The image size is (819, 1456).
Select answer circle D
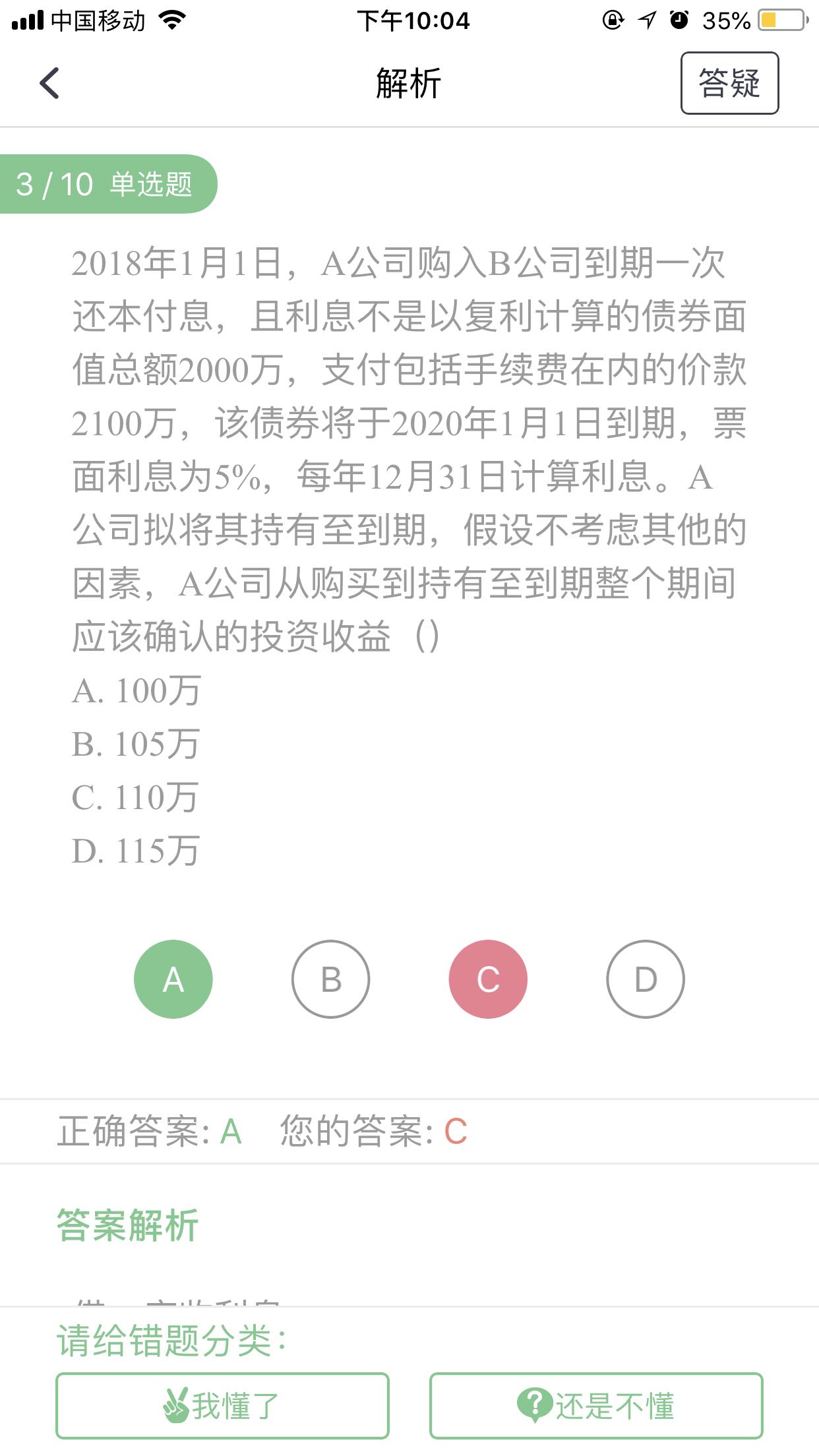pyautogui.click(x=645, y=978)
